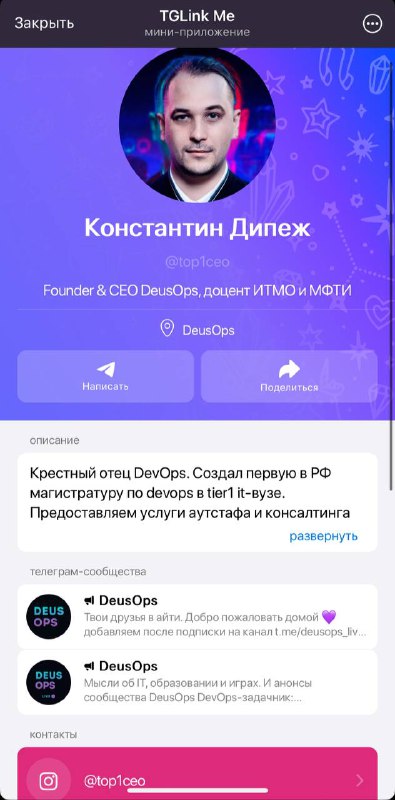Expand the description with развернуть
The image size is (395, 800).
324,536
